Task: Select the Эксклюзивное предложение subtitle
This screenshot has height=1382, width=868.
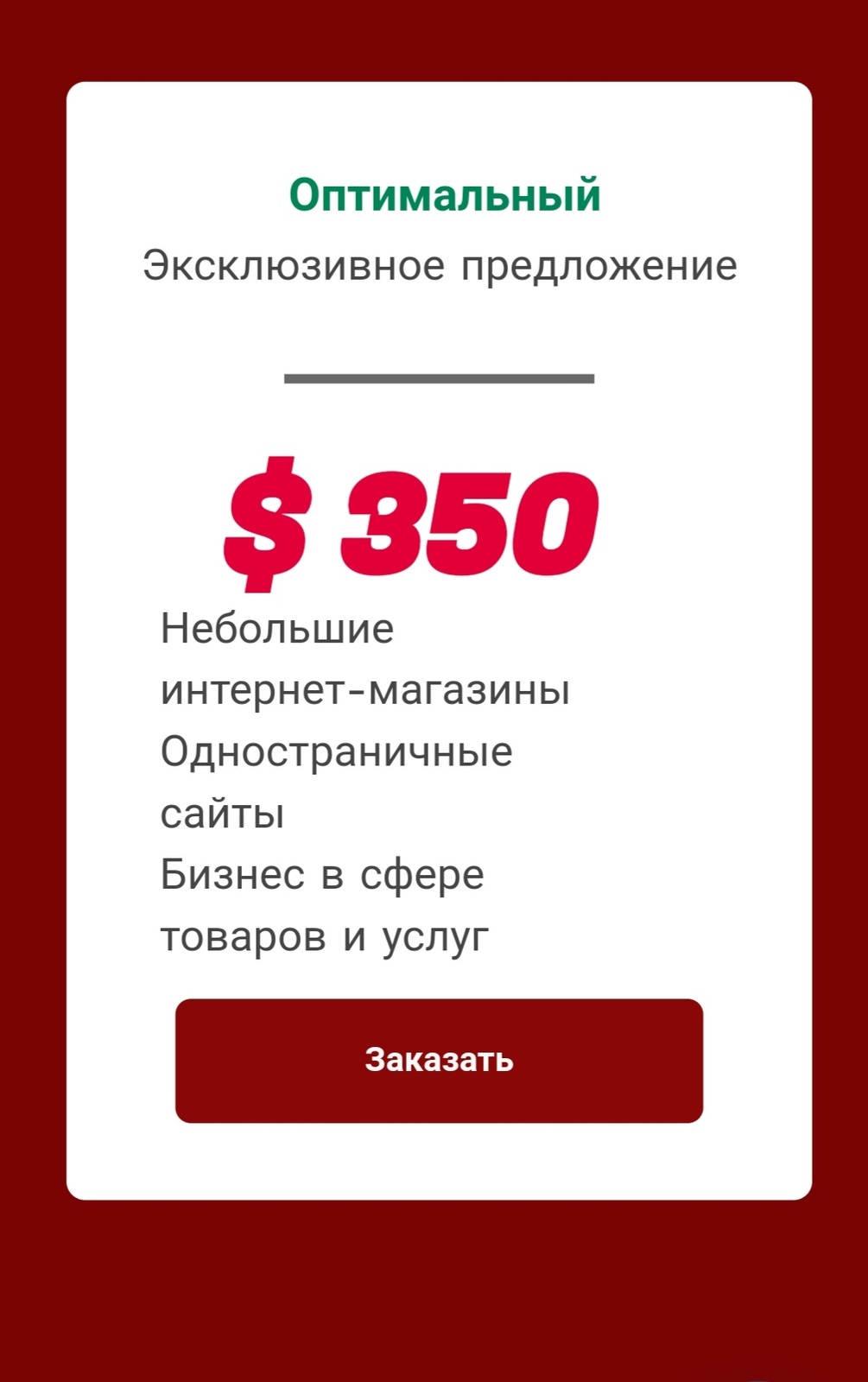Action: click(440, 265)
